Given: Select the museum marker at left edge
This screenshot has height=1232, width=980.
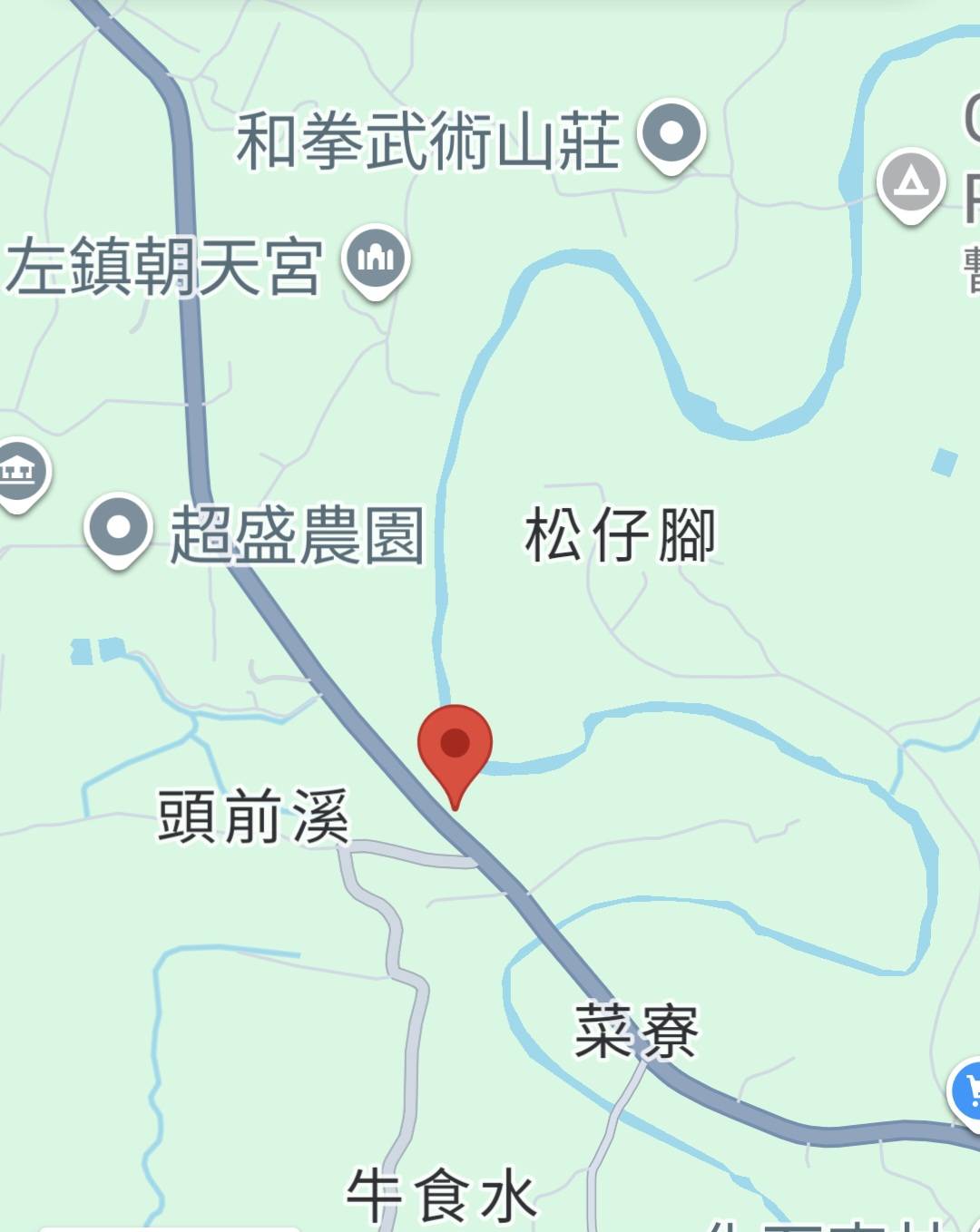Looking at the screenshot, I should [18, 472].
